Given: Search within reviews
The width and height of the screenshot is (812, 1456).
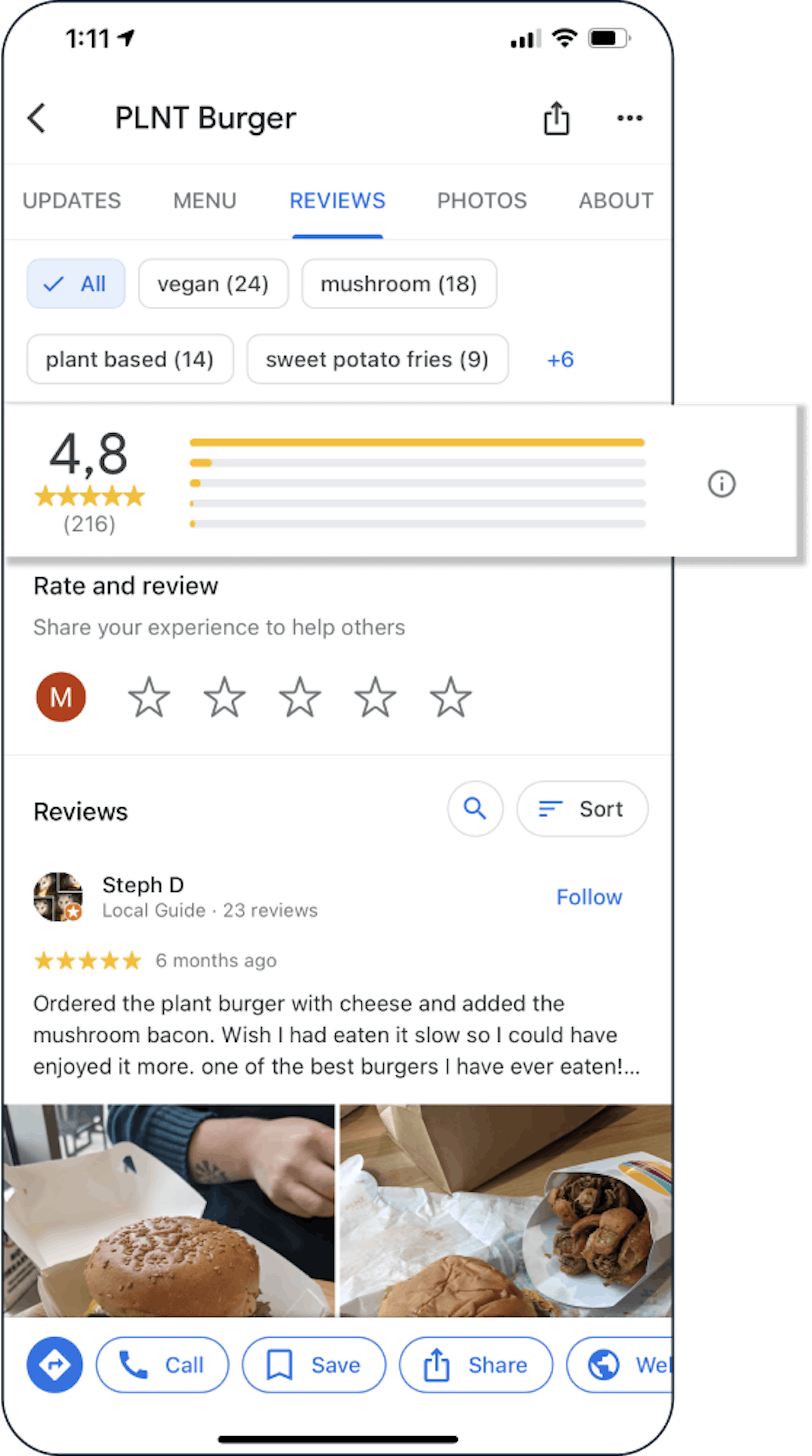Looking at the screenshot, I should [475, 809].
